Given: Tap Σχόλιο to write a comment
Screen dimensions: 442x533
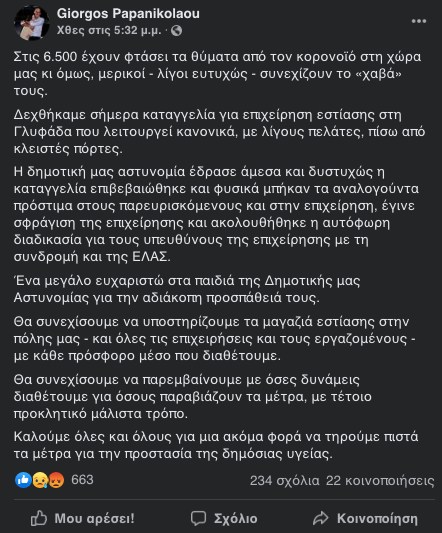Looking at the screenshot, I should point(224,518).
